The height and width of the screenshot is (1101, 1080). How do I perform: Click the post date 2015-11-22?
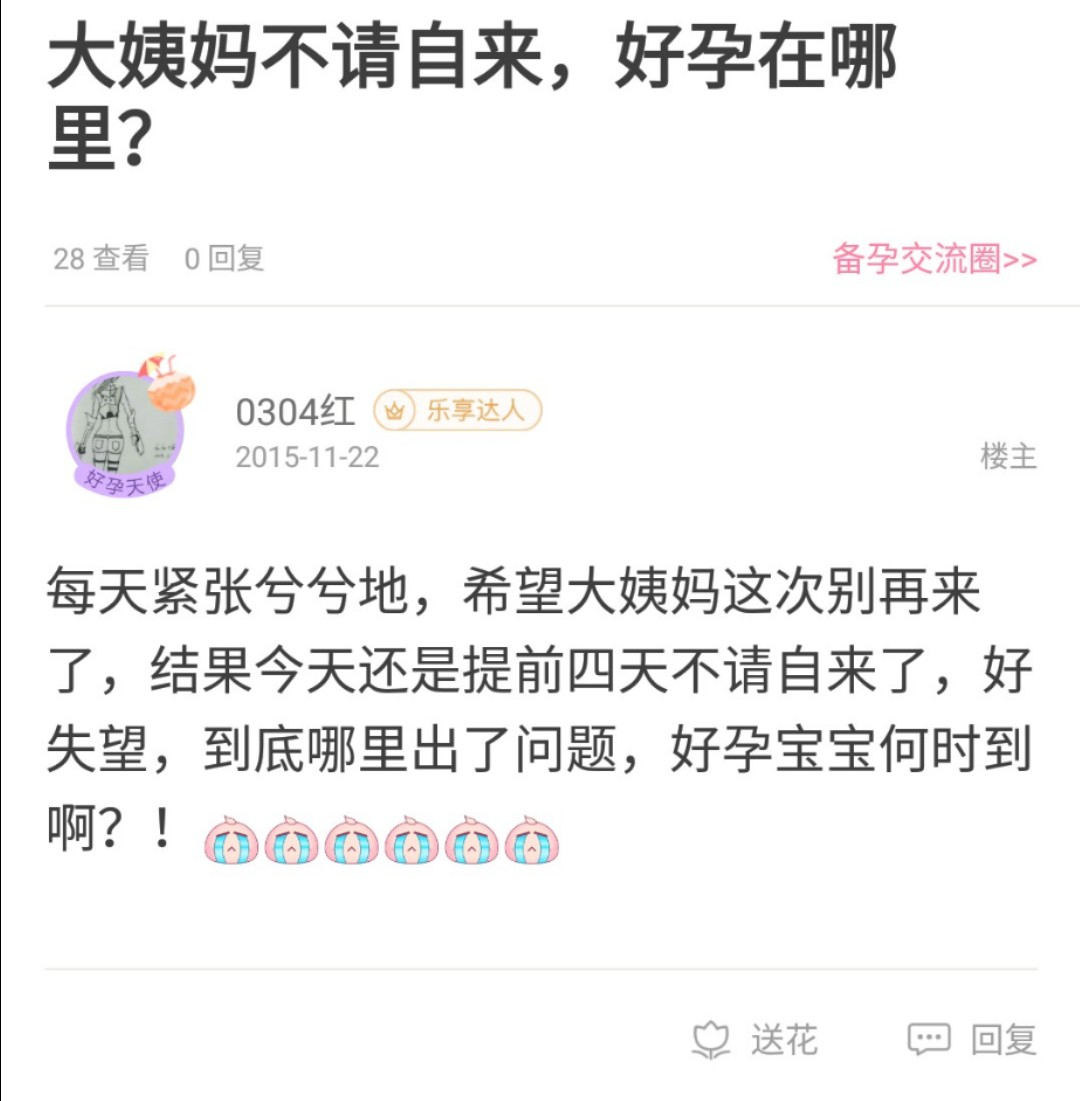307,457
